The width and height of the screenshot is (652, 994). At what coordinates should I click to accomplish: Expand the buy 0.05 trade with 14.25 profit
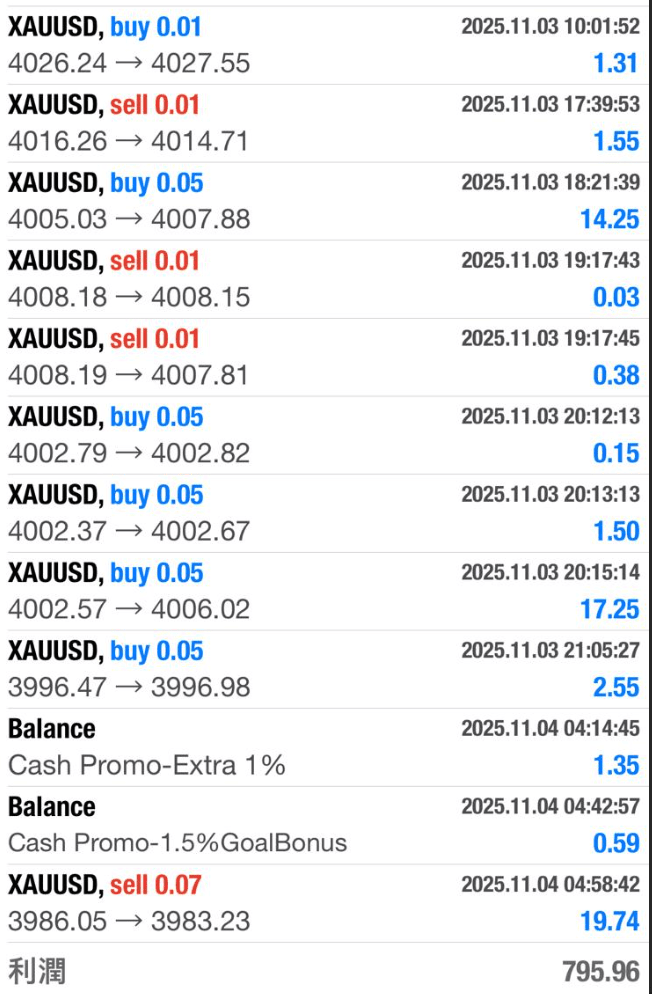tap(325, 201)
